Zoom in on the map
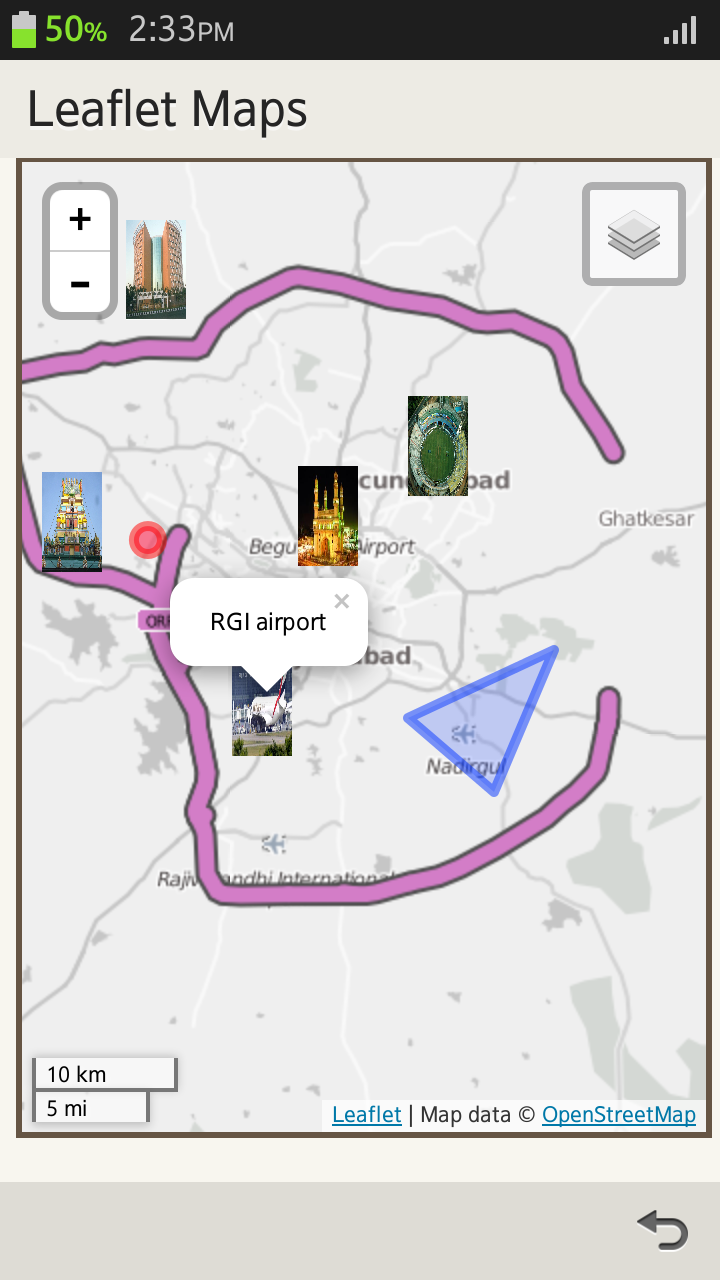Image resolution: width=720 pixels, height=1280 pixels. (80, 219)
